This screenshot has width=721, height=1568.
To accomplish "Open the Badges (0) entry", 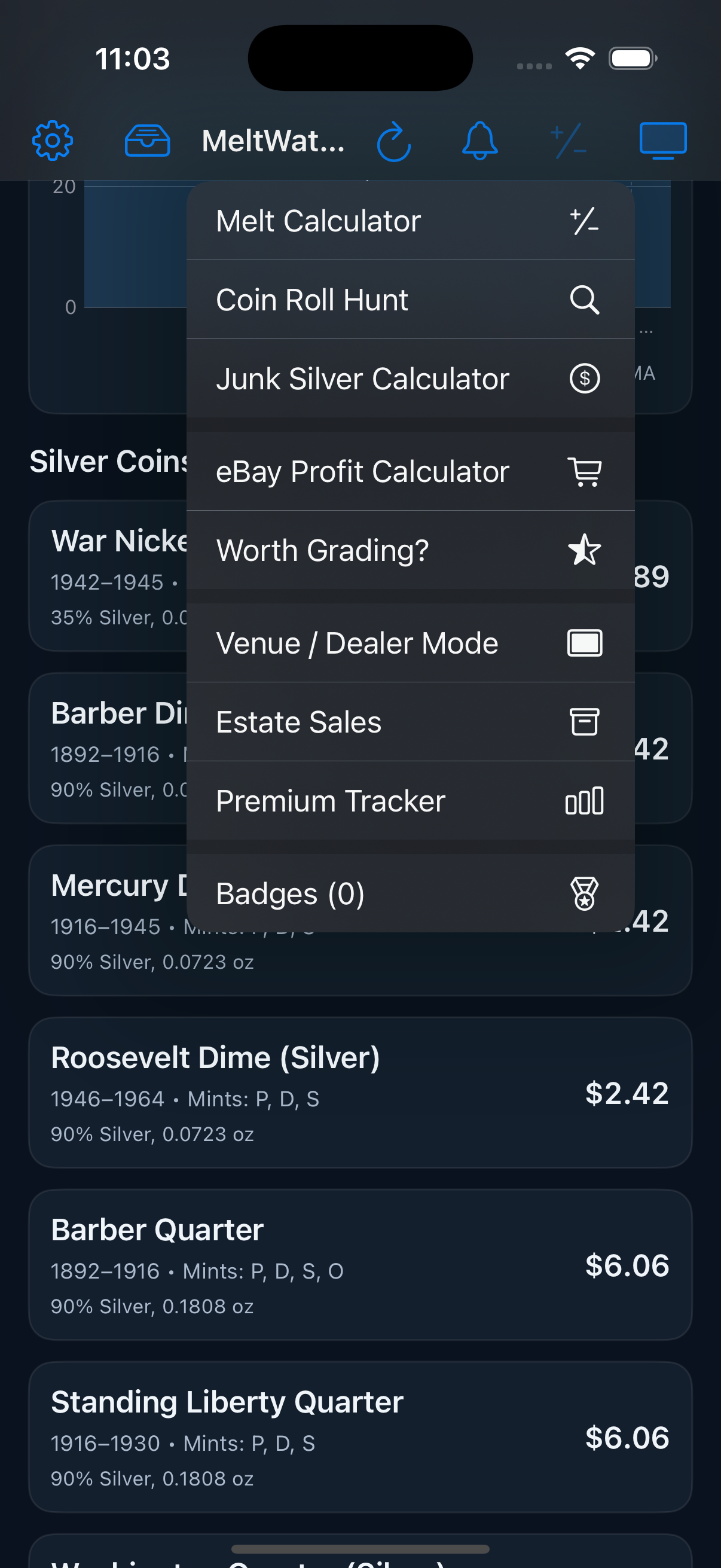I will click(289, 893).
